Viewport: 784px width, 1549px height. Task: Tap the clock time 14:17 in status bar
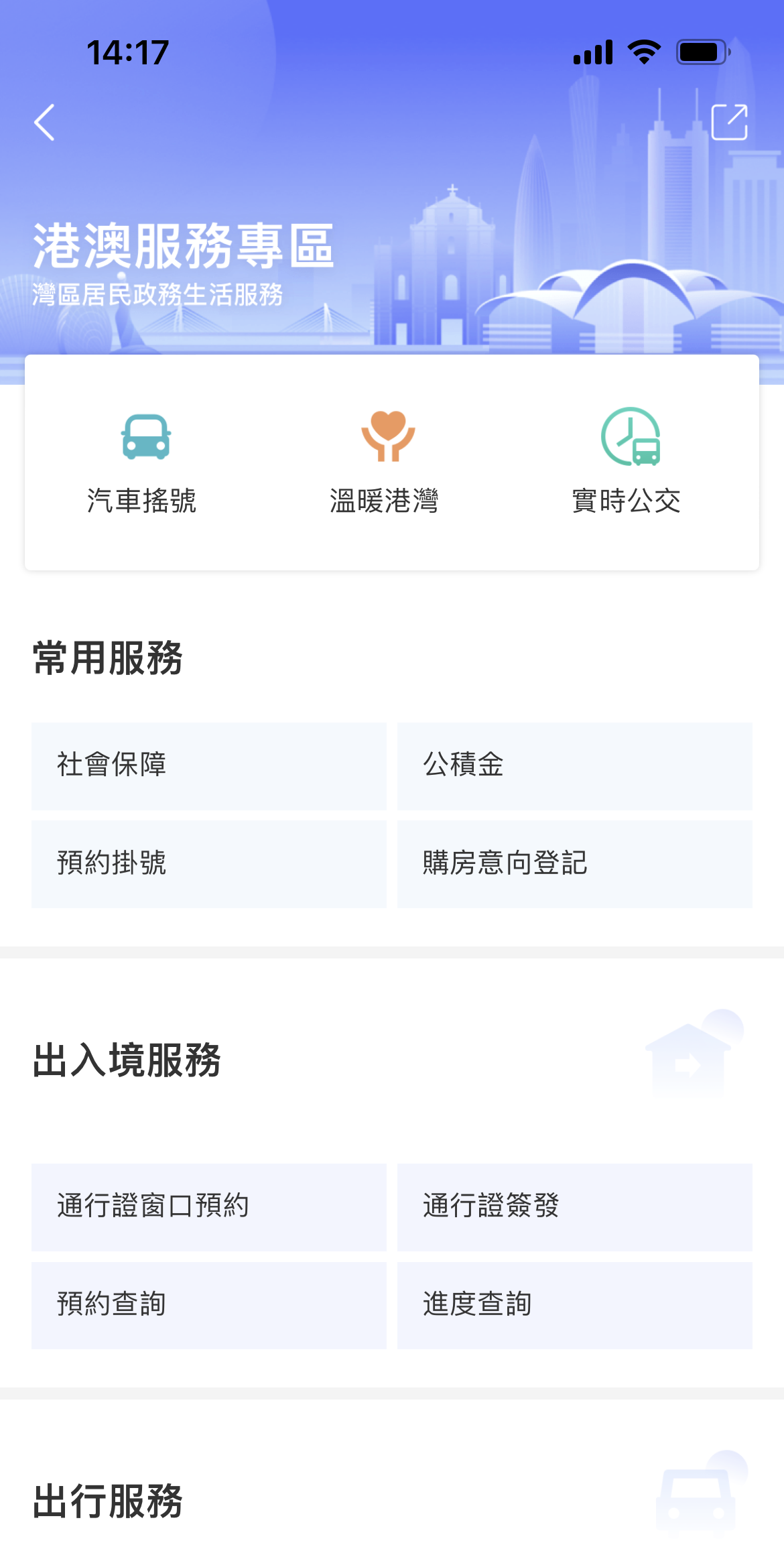[127, 54]
